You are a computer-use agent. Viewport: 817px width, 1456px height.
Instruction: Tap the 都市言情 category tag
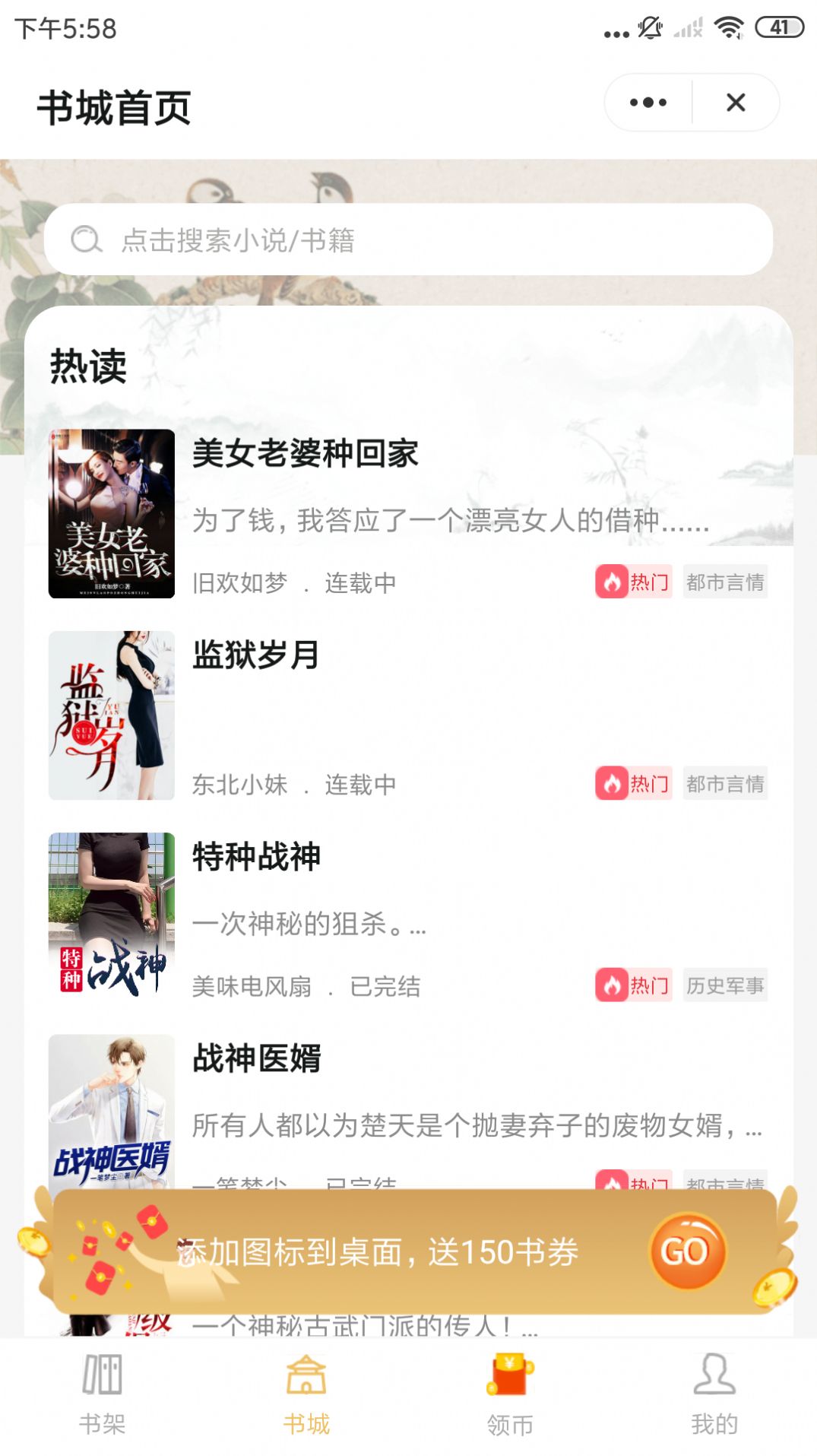coord(726,581)
